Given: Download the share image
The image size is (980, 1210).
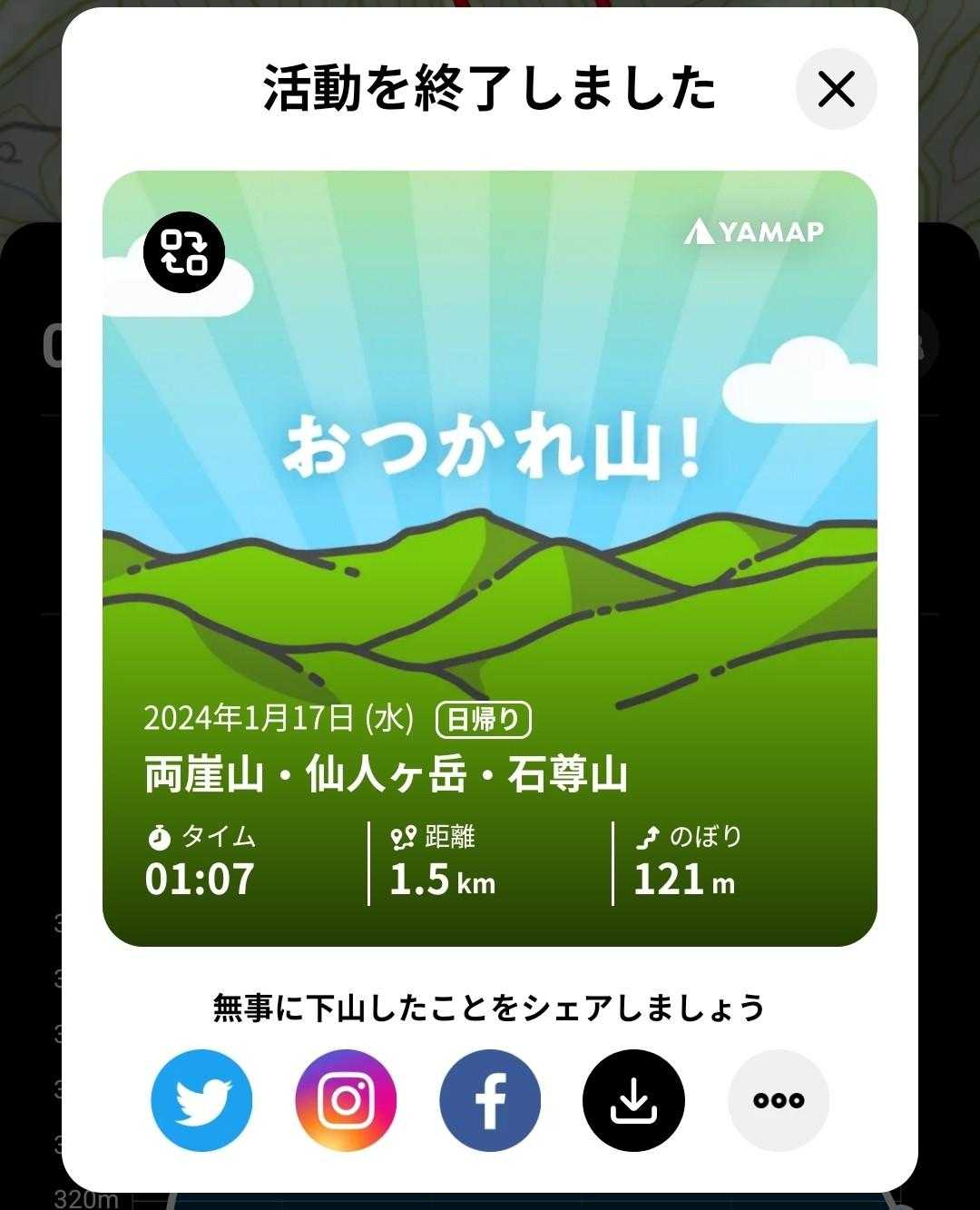Looking at the screenshot, I should [x=633, y=1100].
